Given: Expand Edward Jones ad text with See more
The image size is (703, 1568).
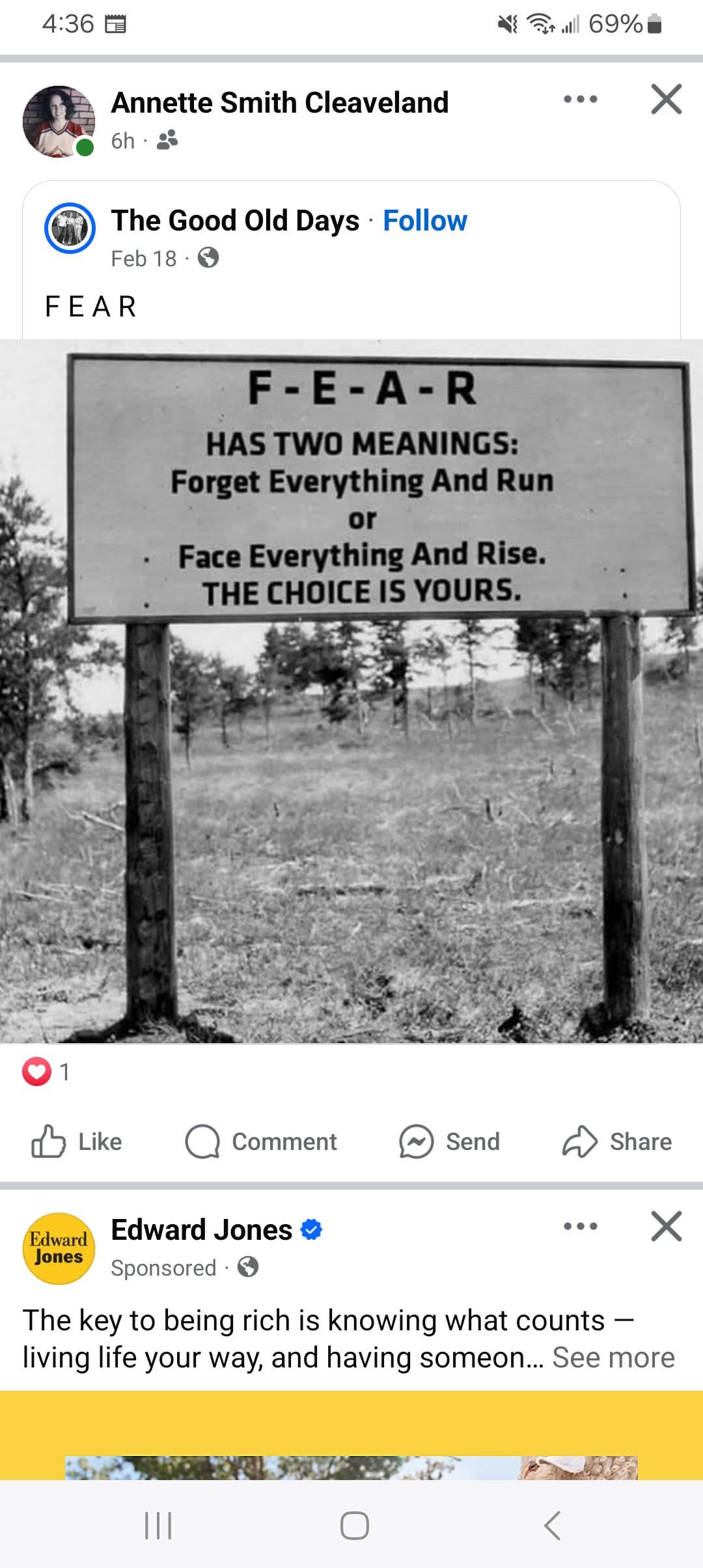Looking at the screenshot, I should pos(613,1358).
